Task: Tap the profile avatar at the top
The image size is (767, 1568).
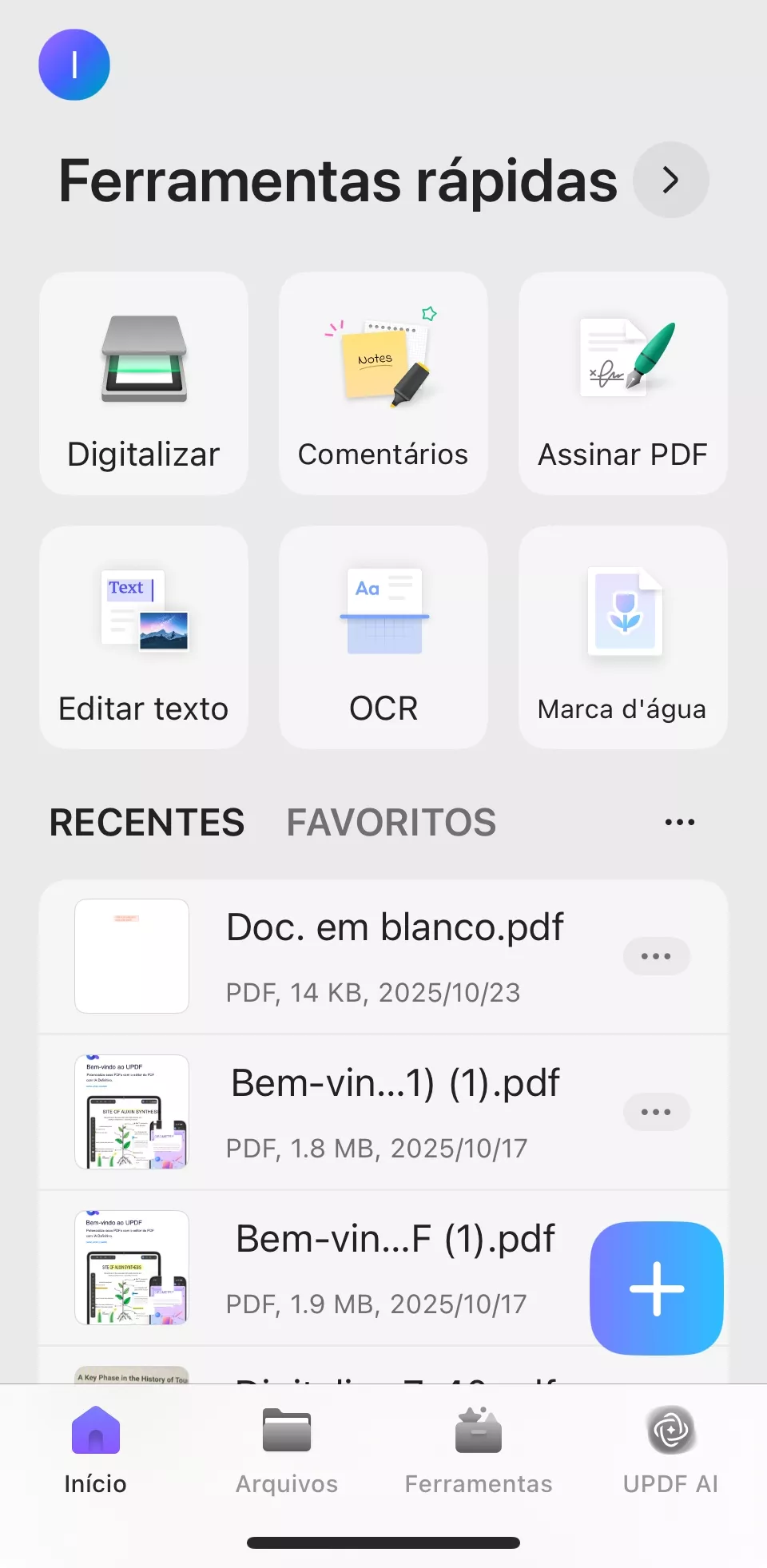Action: tap(74, 65)
